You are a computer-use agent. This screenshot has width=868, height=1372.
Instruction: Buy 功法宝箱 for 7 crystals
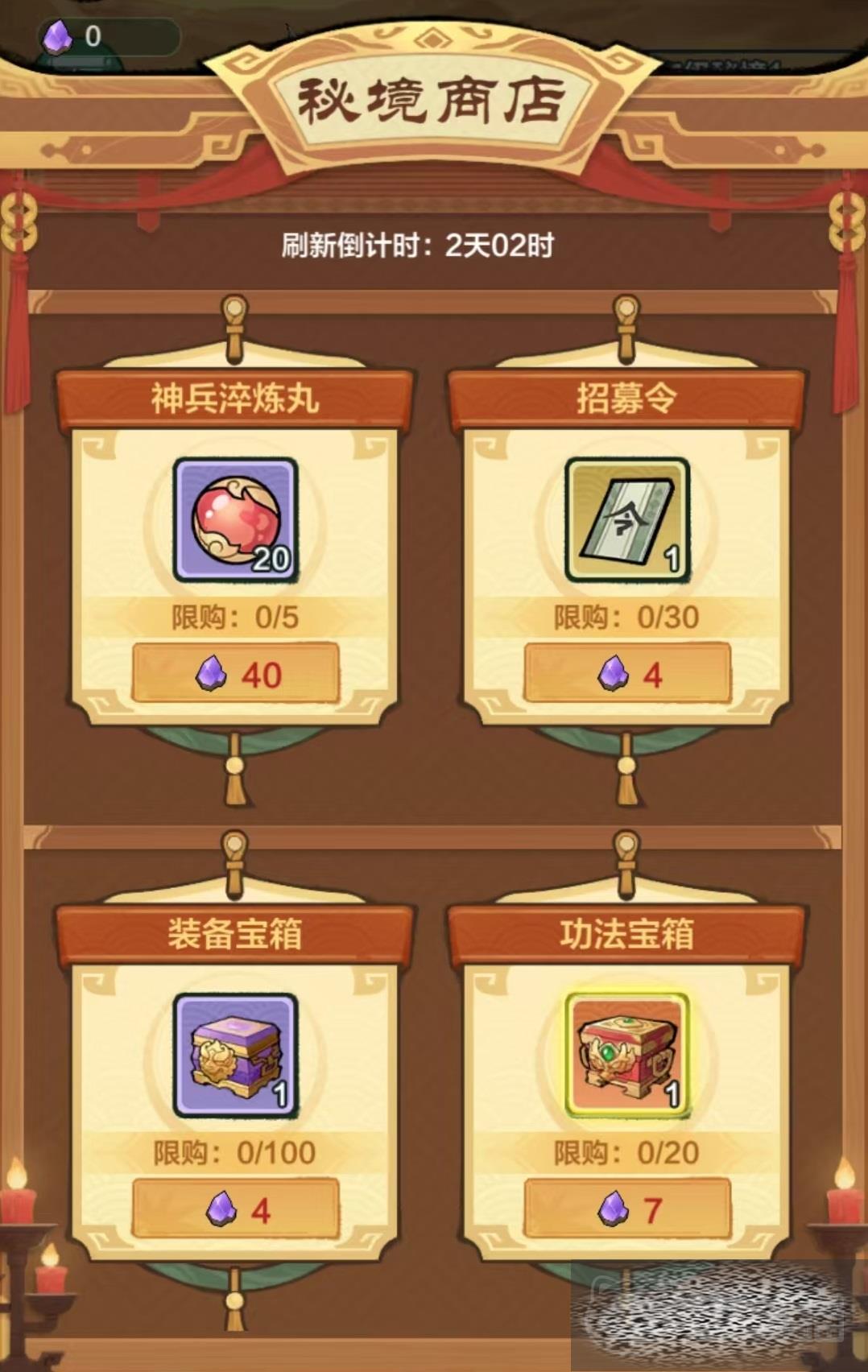click(627, 1209)
